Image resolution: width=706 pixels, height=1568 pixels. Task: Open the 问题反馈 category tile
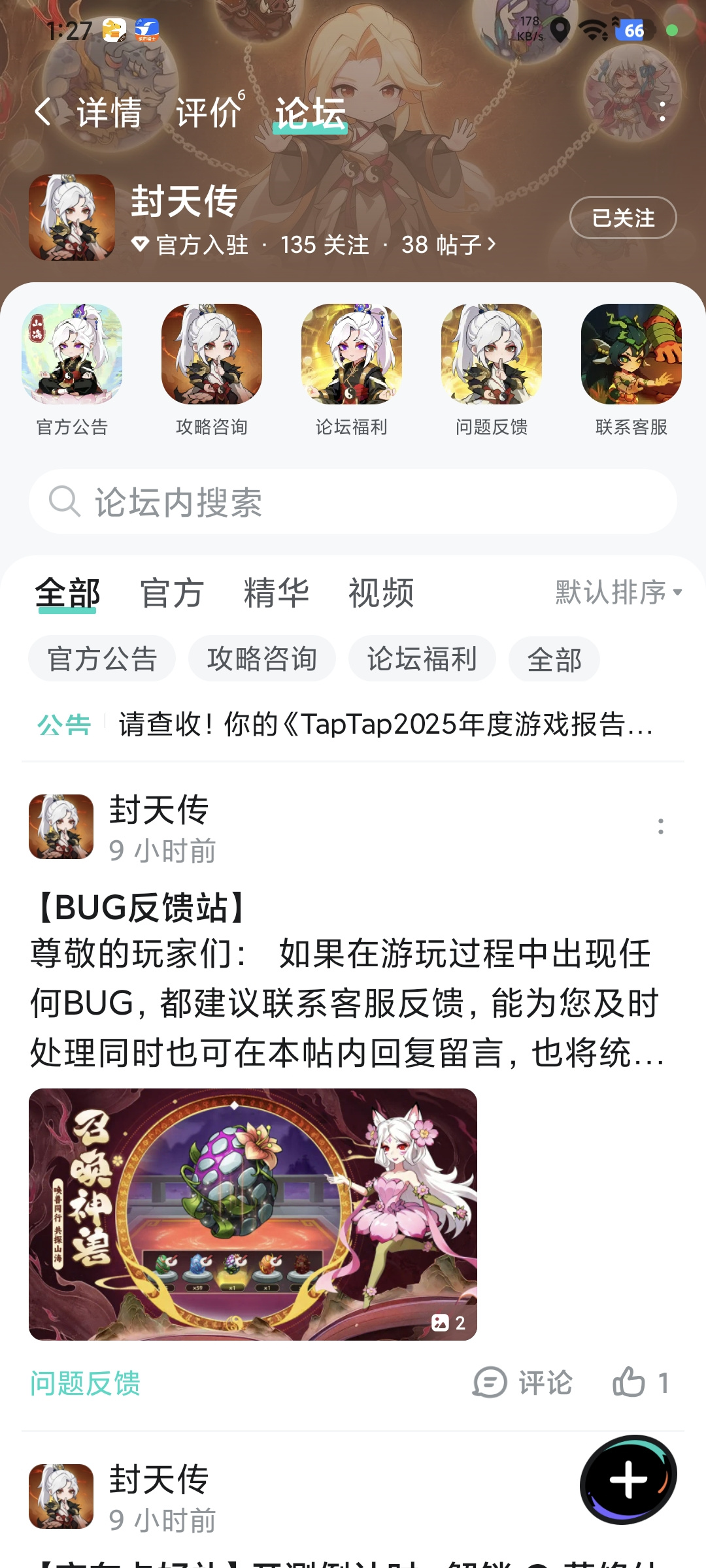point(492,370)
